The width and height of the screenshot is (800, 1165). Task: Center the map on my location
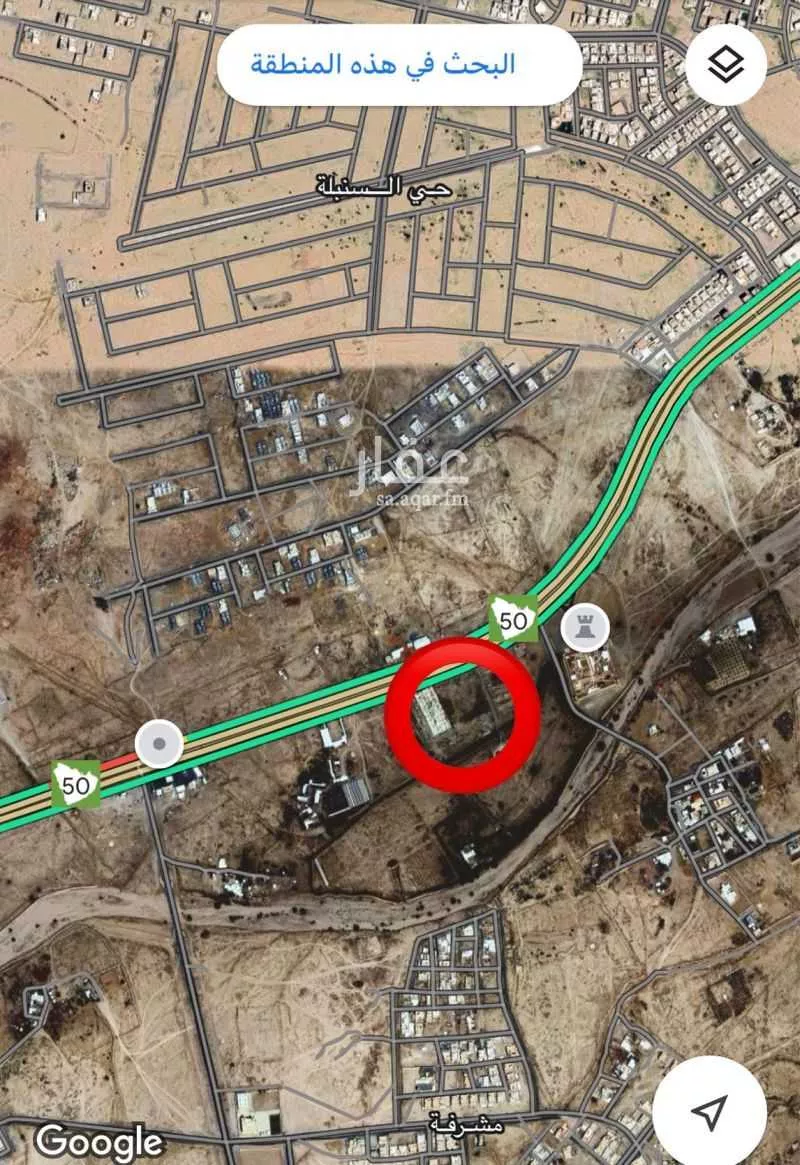[x=709, y=1110]
